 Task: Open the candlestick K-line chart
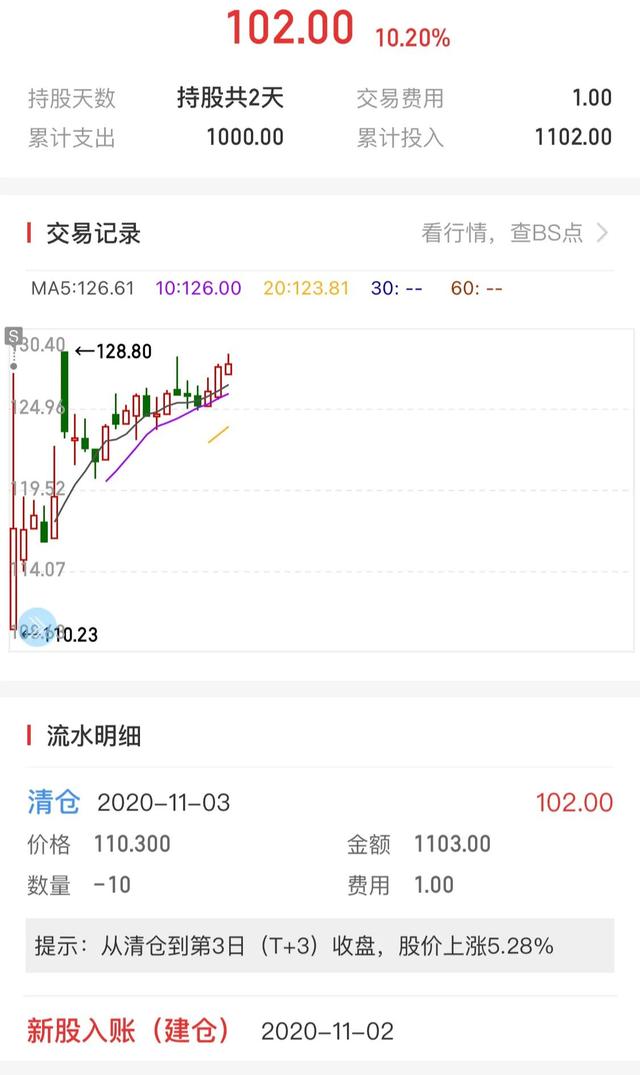(x=321, y=490)
